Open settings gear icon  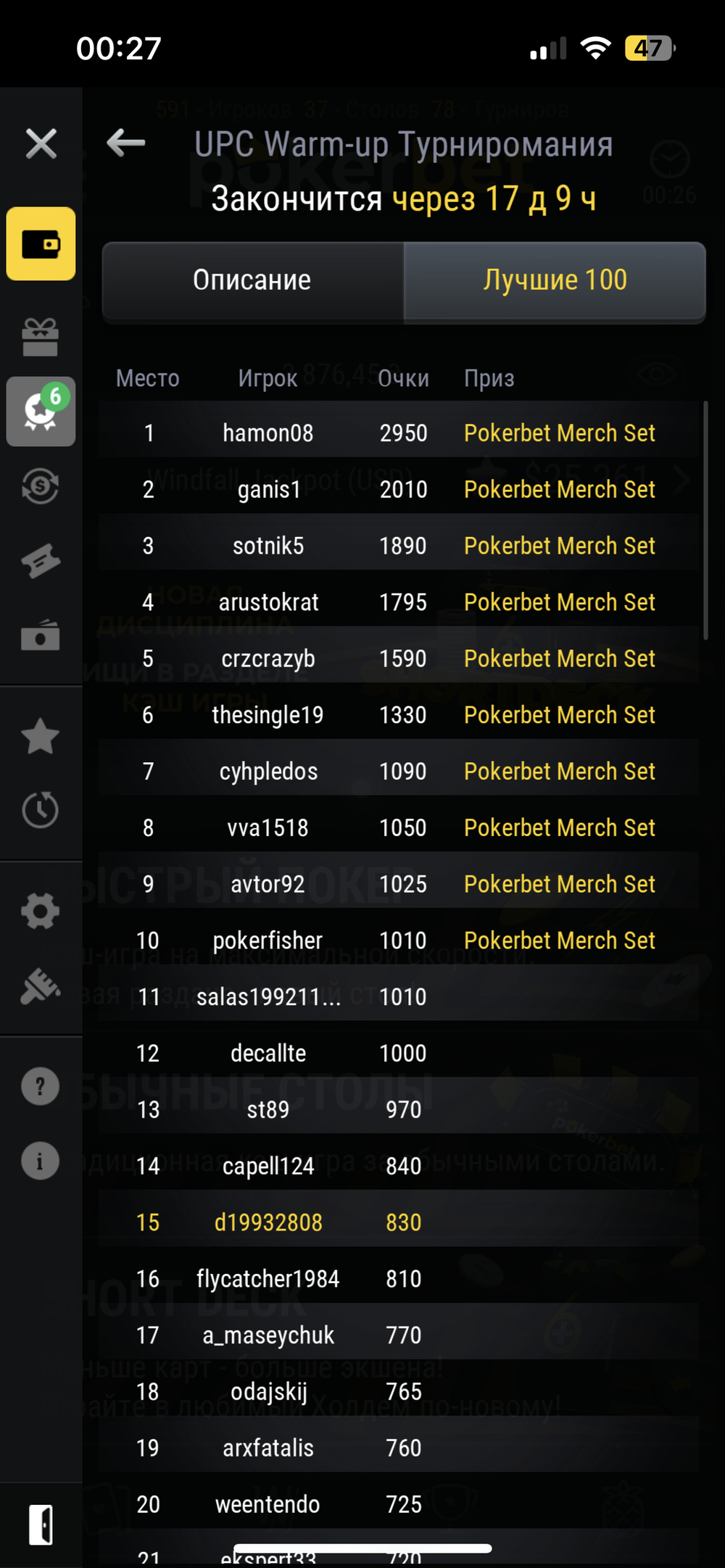pos(41,912)
